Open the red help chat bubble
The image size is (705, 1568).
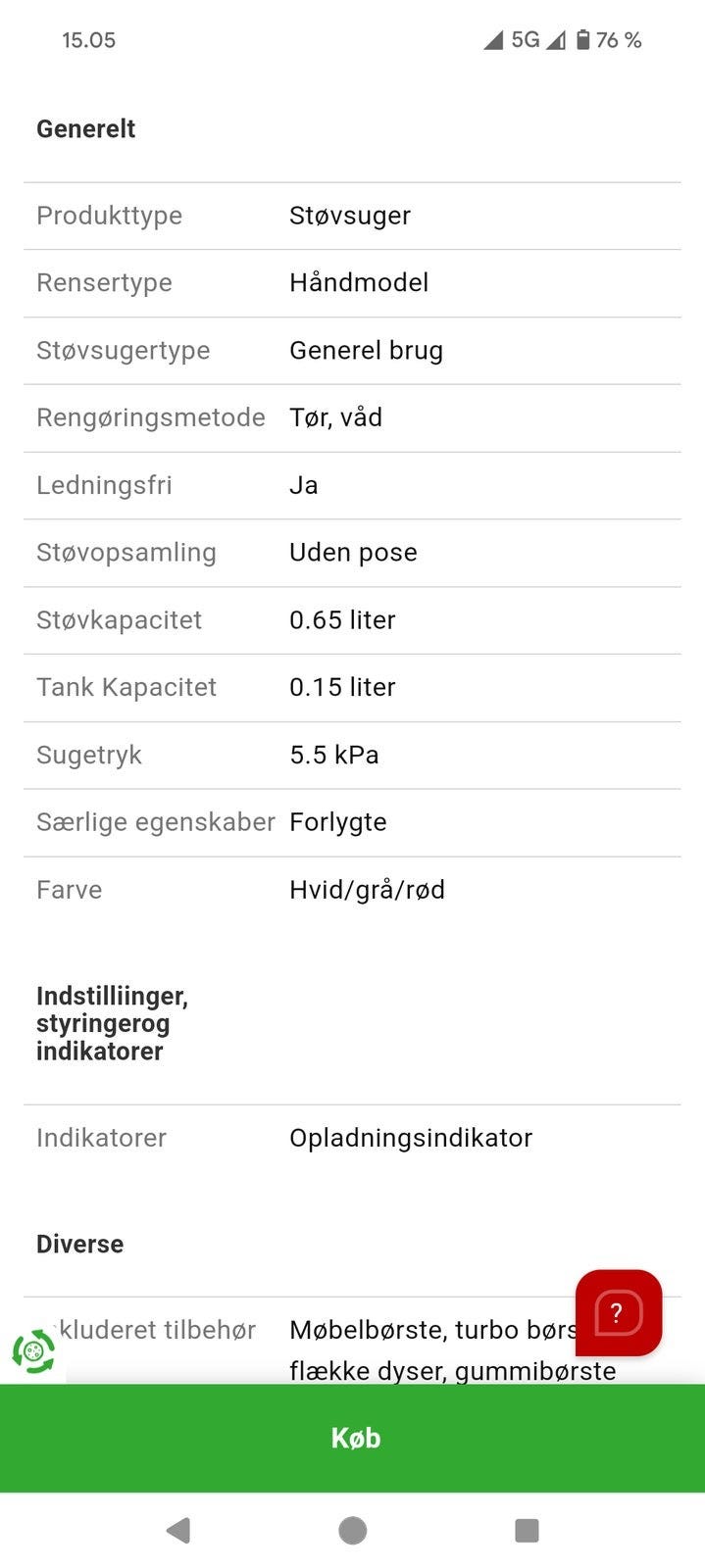(x=619, y=1313)
